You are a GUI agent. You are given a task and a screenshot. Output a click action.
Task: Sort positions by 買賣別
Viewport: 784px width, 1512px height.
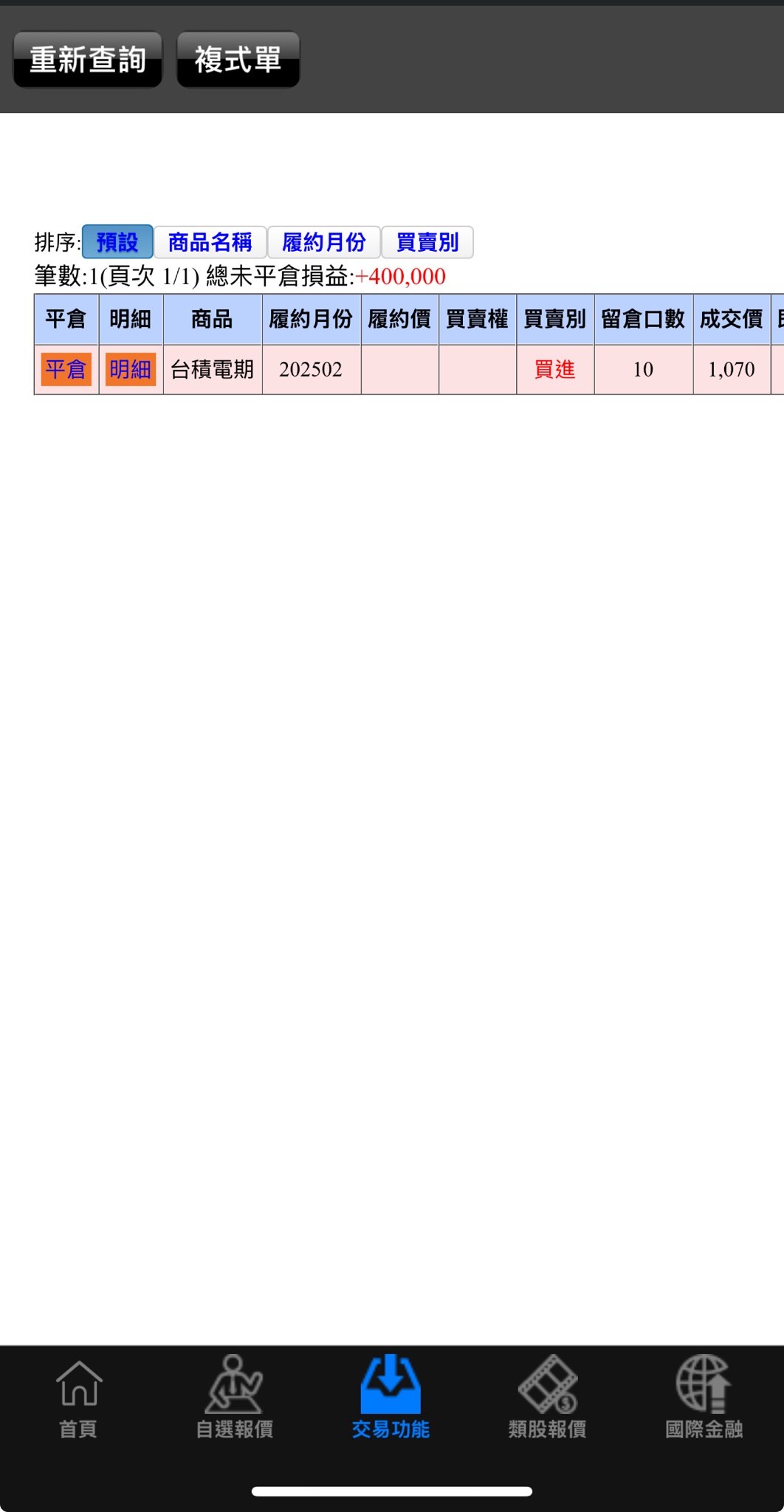[427, 242]
